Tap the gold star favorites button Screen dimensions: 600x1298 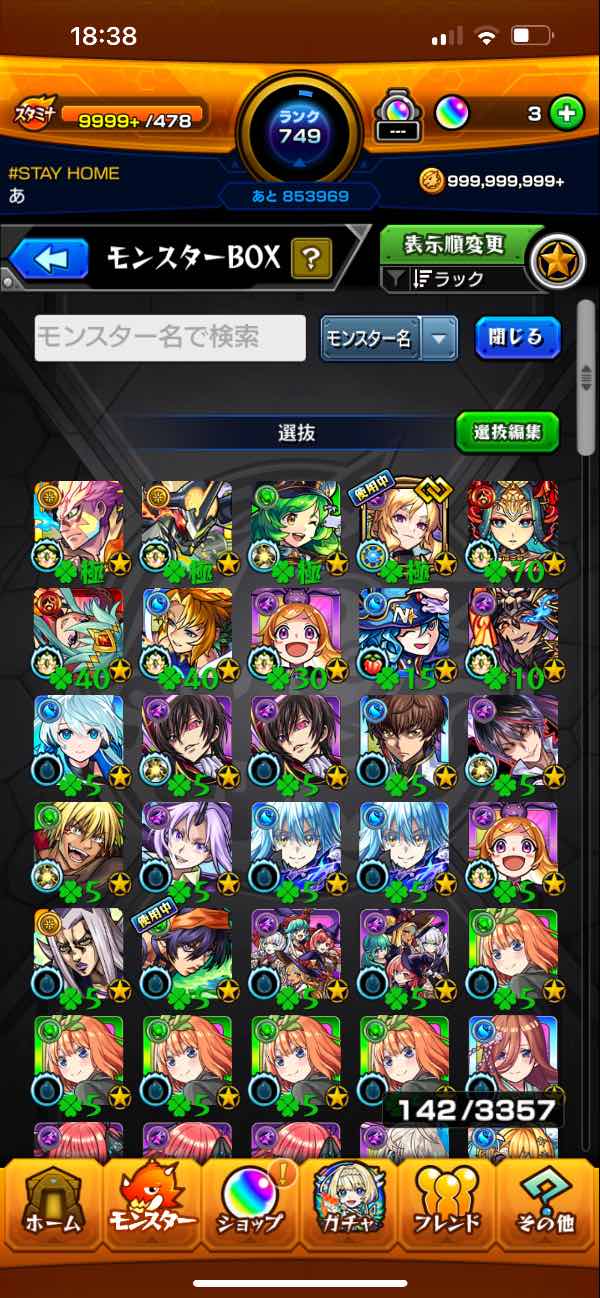coord(555,260)
